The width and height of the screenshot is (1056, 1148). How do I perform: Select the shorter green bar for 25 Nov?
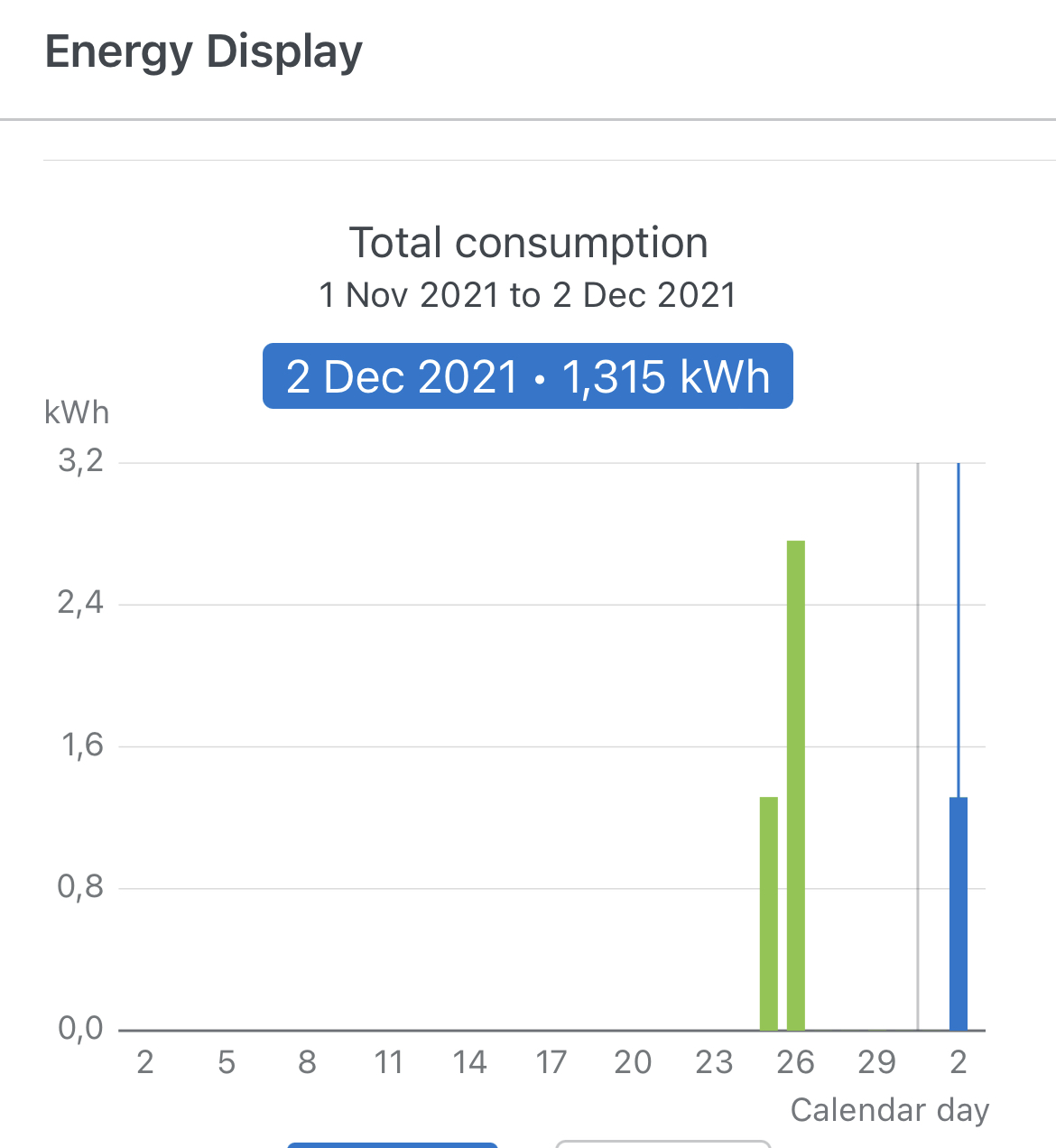point(768,913)
